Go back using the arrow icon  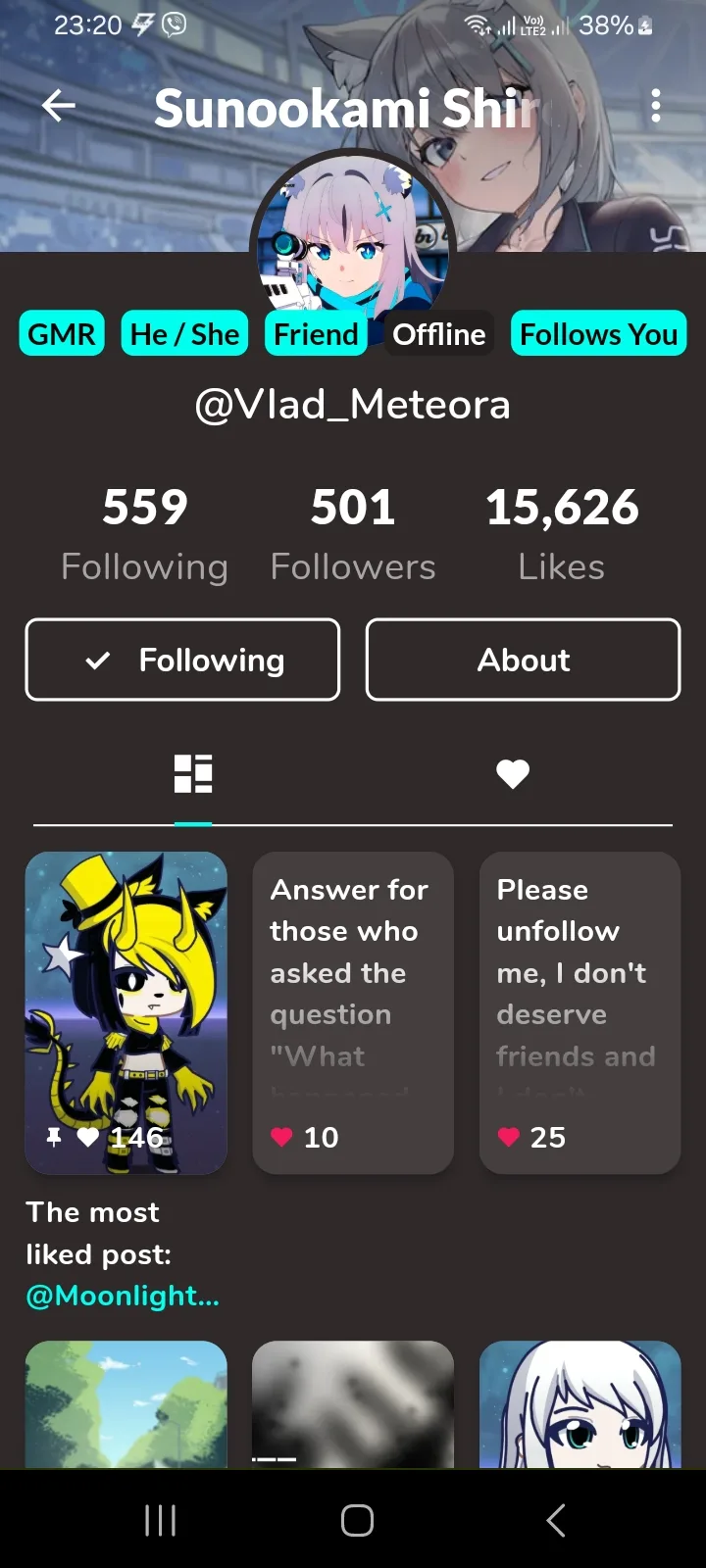point(59,106)
